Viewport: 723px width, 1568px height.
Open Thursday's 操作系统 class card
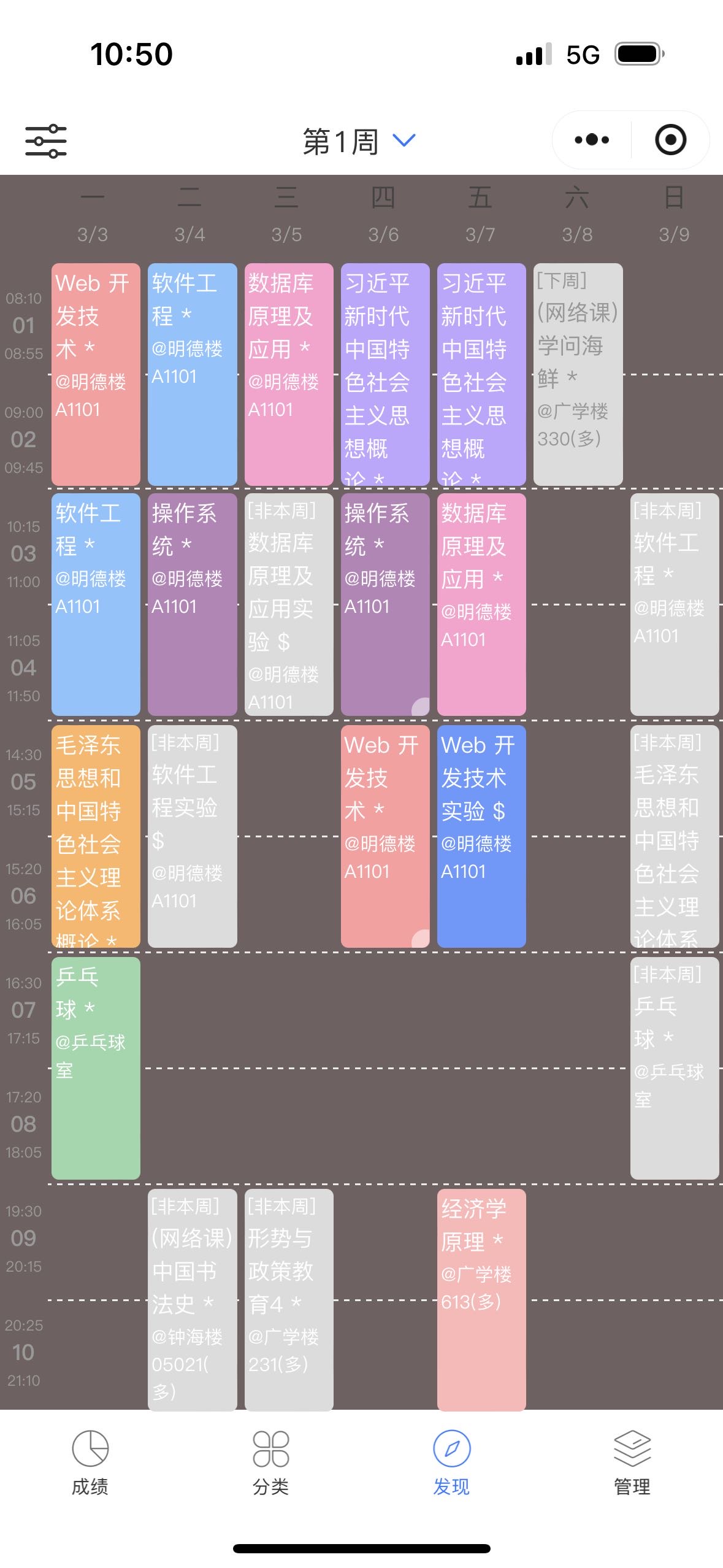[384, 604]
